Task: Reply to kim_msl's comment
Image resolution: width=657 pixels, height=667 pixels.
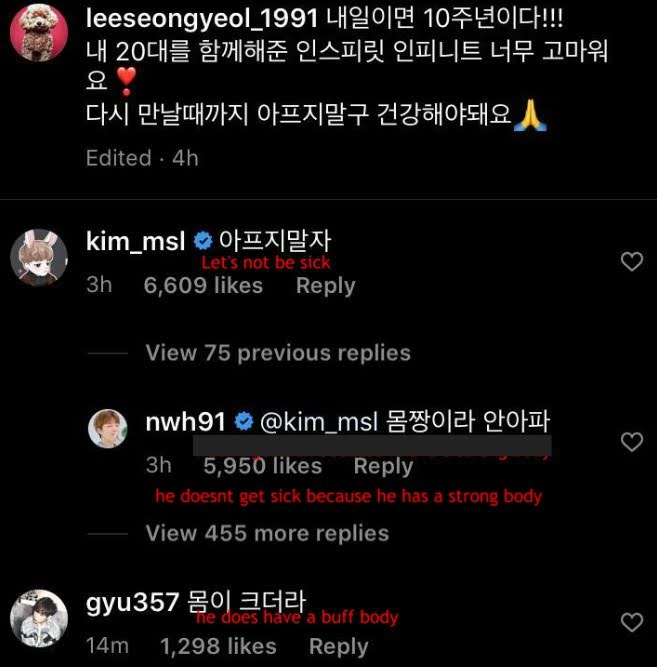Action: tap(325, 286)
